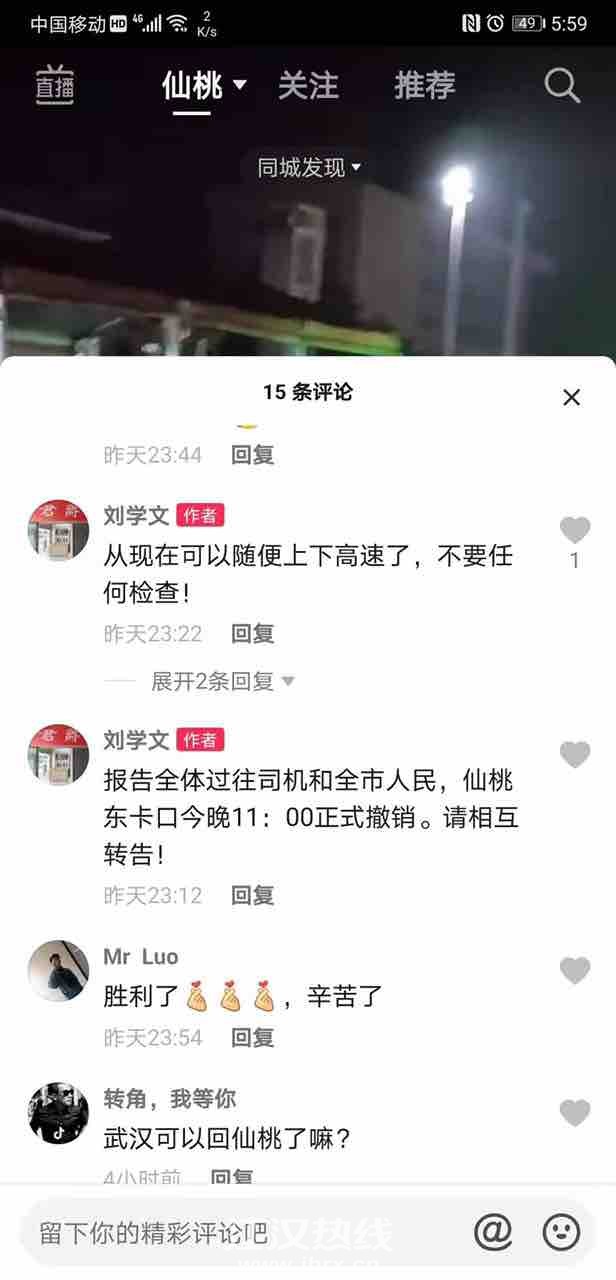Like the comment by 转角,我等你

pyautogui.click(x=574, y=1113)
